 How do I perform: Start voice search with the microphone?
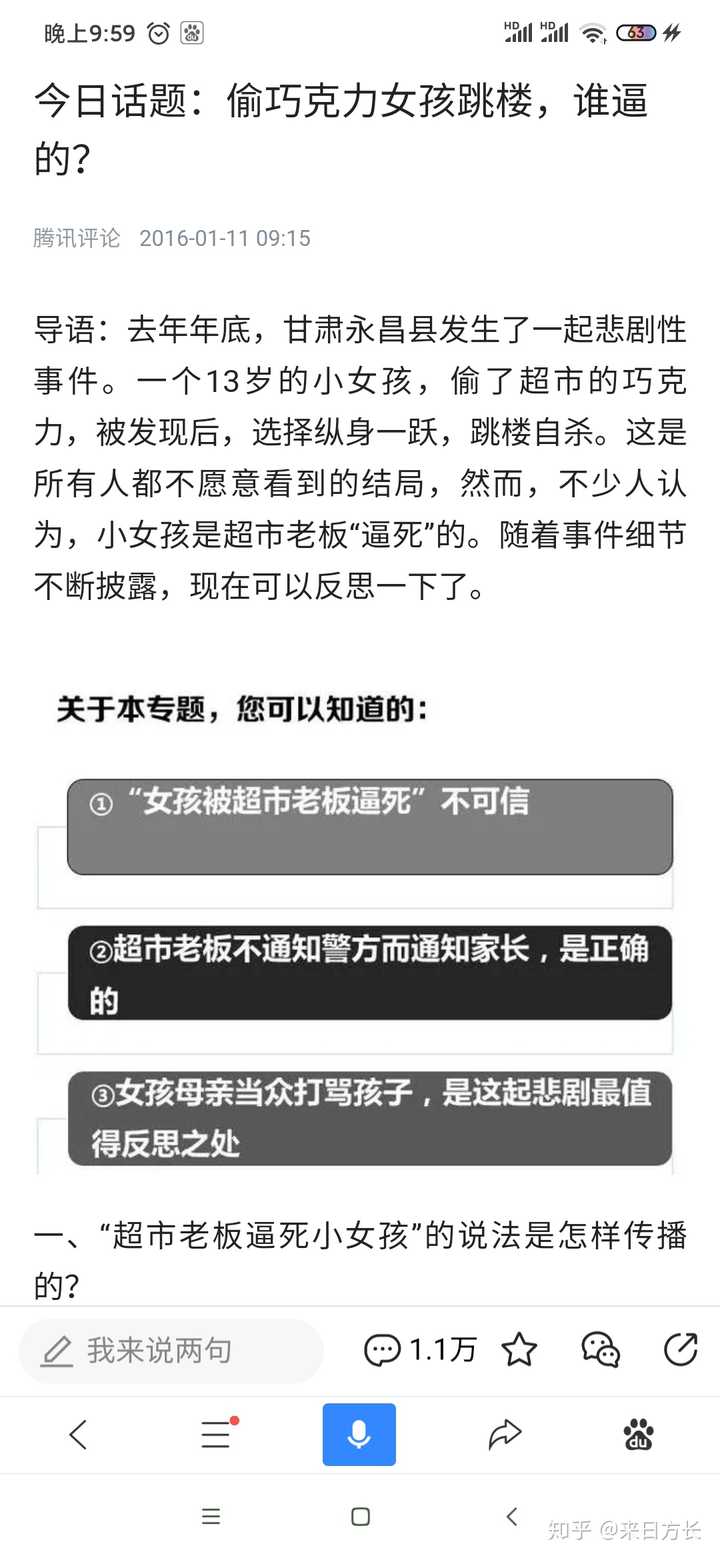(359, 1435)
